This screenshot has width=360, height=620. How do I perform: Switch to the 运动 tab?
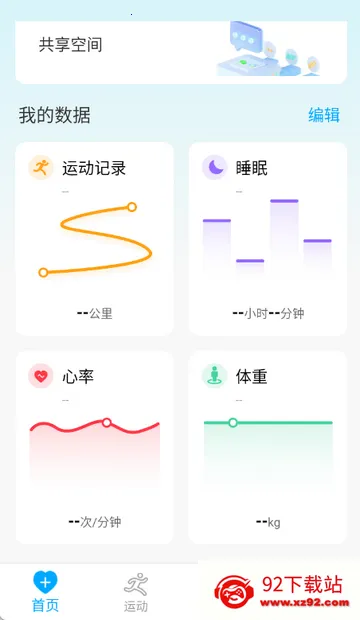pos(136,592)
